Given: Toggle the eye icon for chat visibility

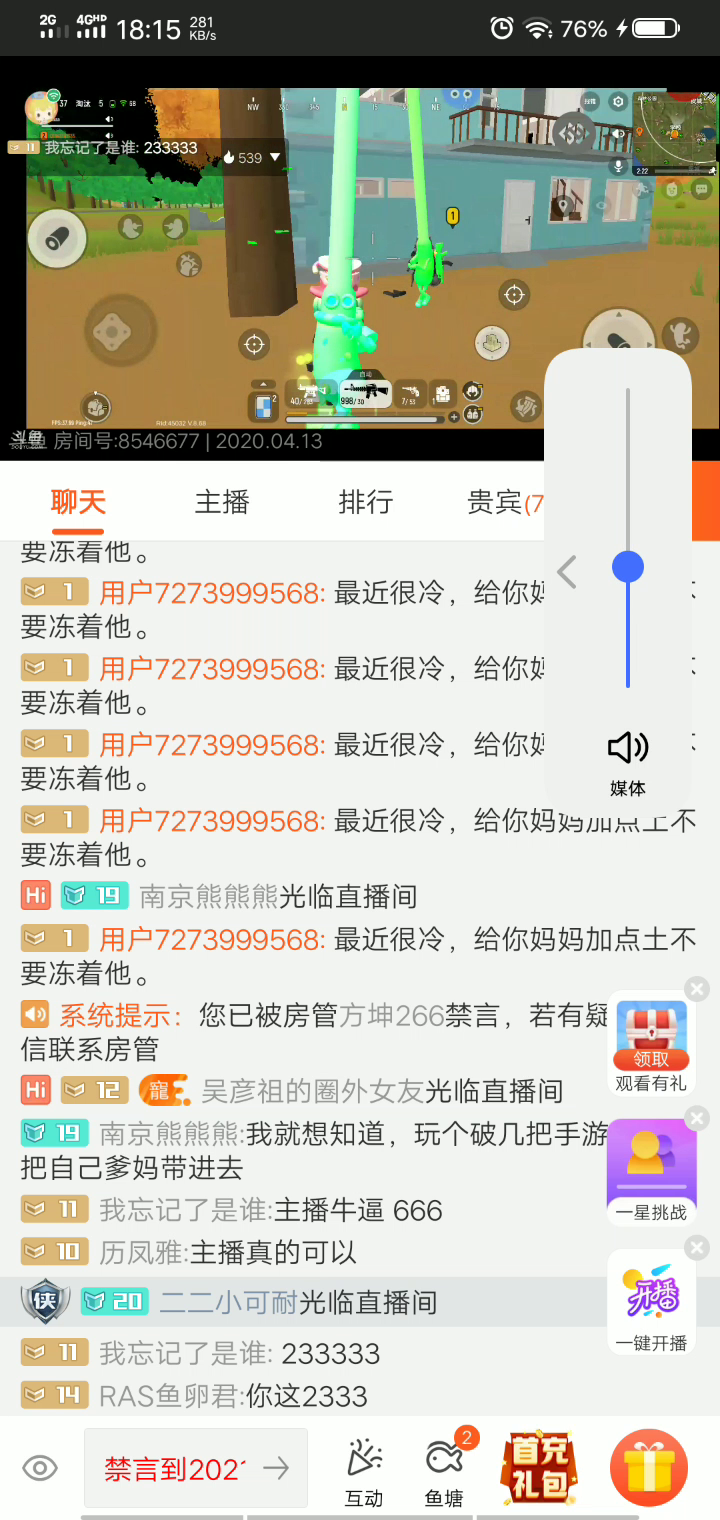Looking at the screenshot, I should tap(40, 1468).
